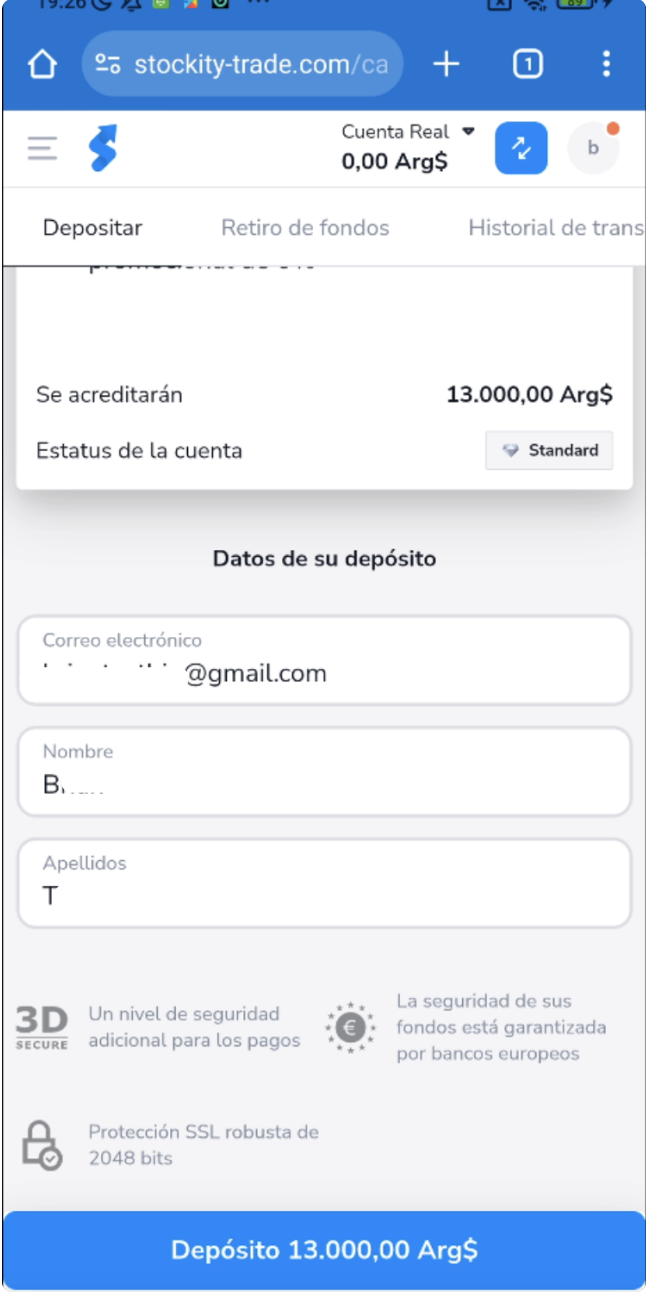646x1292 pixels.
Task: Open the hamburger drawer menu
Action: 43,148
